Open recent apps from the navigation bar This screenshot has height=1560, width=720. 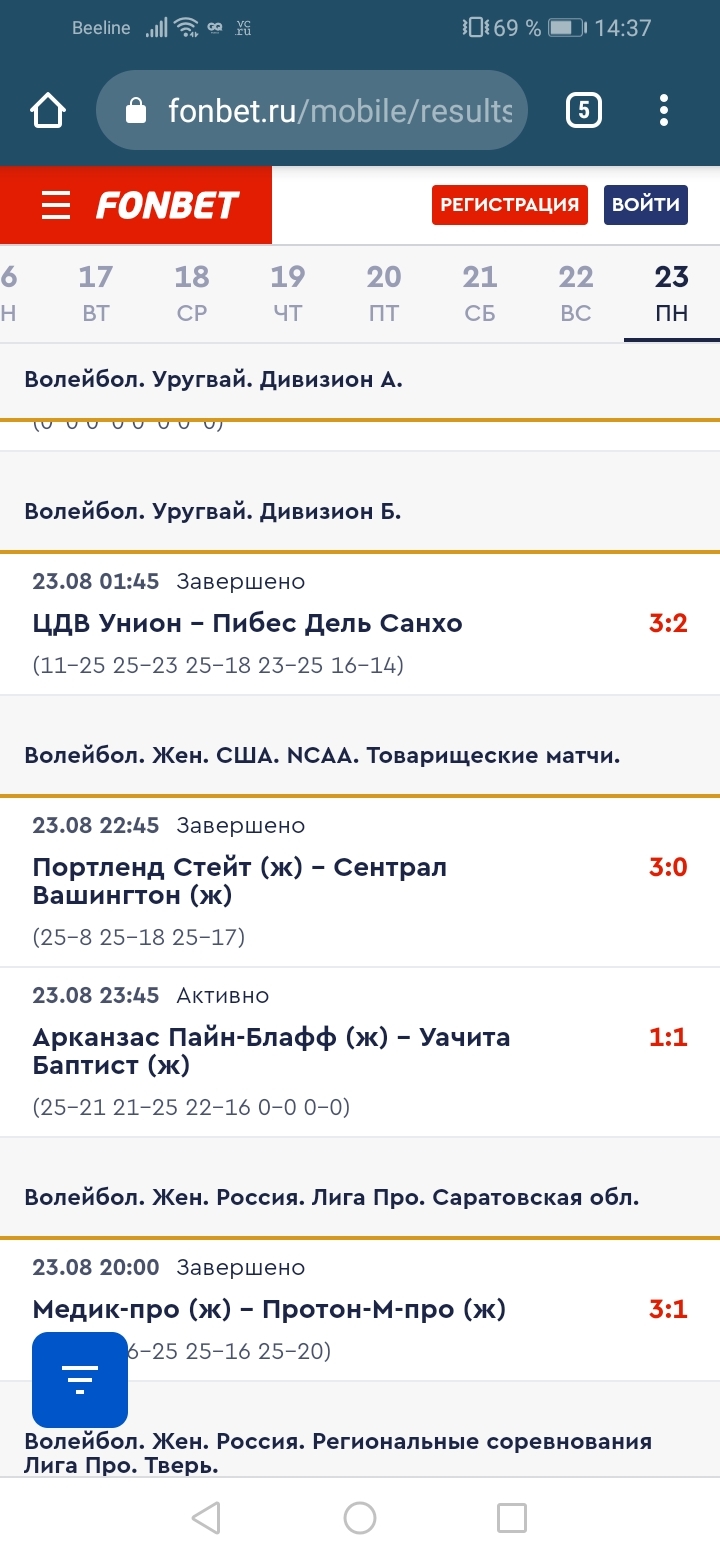pyautogui.click(x=512, y=1518)
